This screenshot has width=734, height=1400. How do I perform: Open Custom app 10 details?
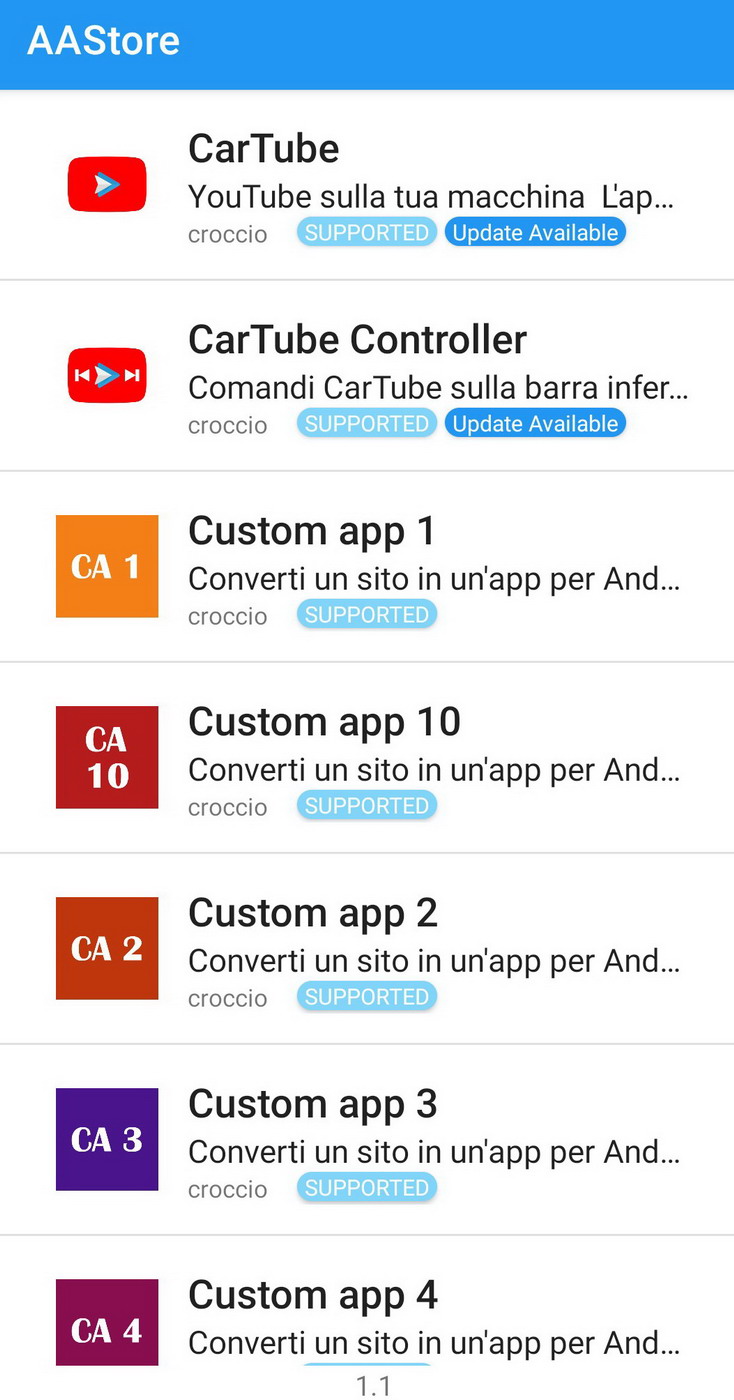point(366,759)
